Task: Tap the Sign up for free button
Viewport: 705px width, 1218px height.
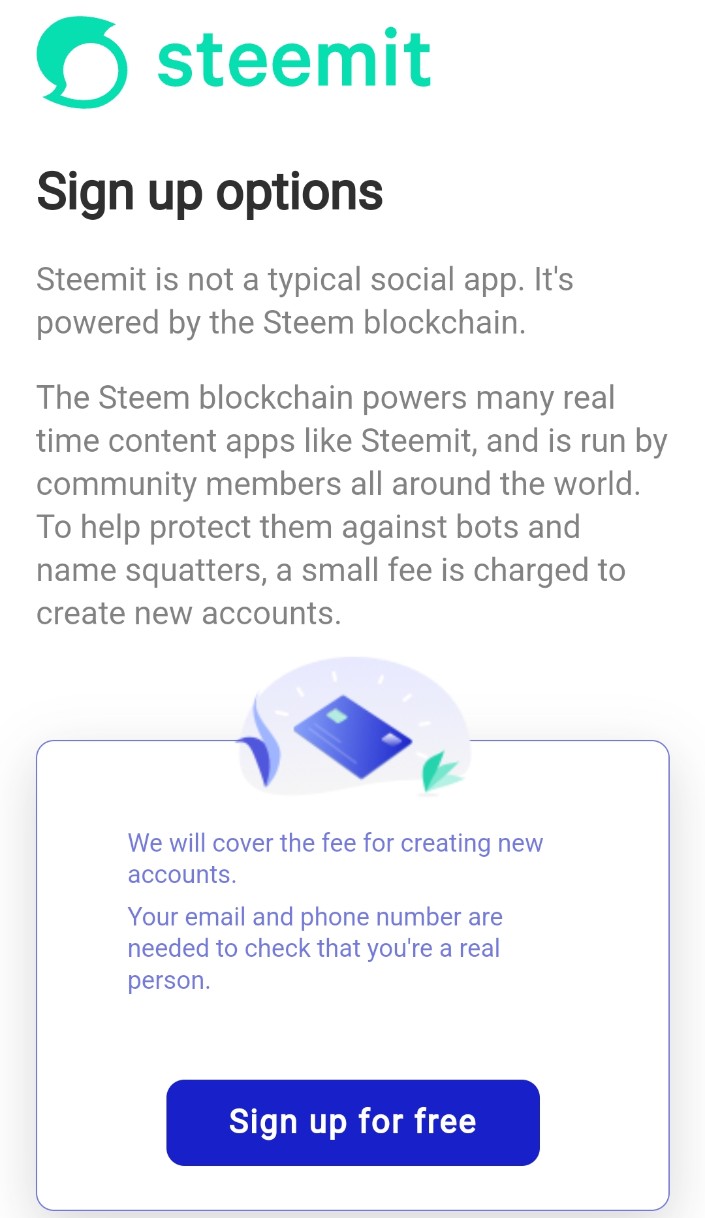Action: click(352, 1122)
